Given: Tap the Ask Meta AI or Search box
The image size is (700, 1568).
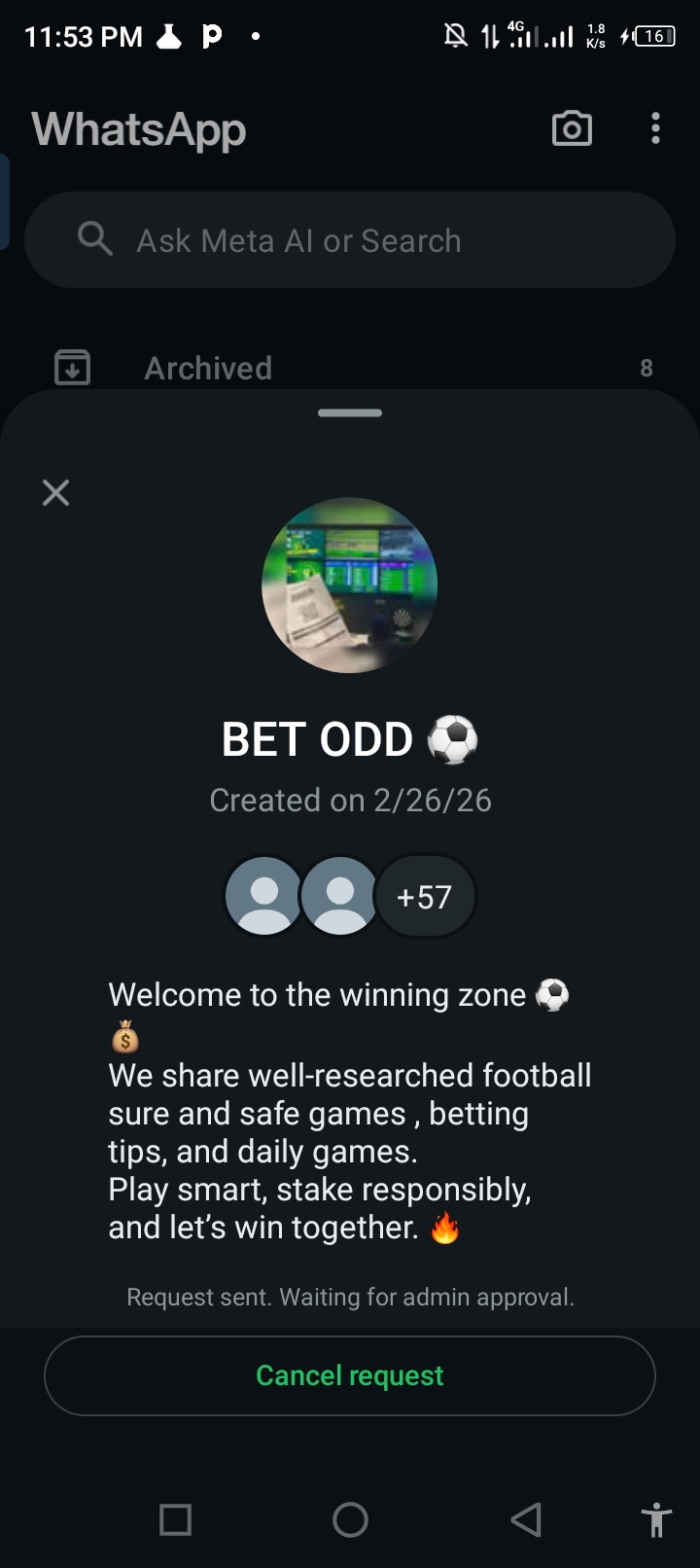Looking at the screenshot, I should pyautogui.click(x=350, y=240).
